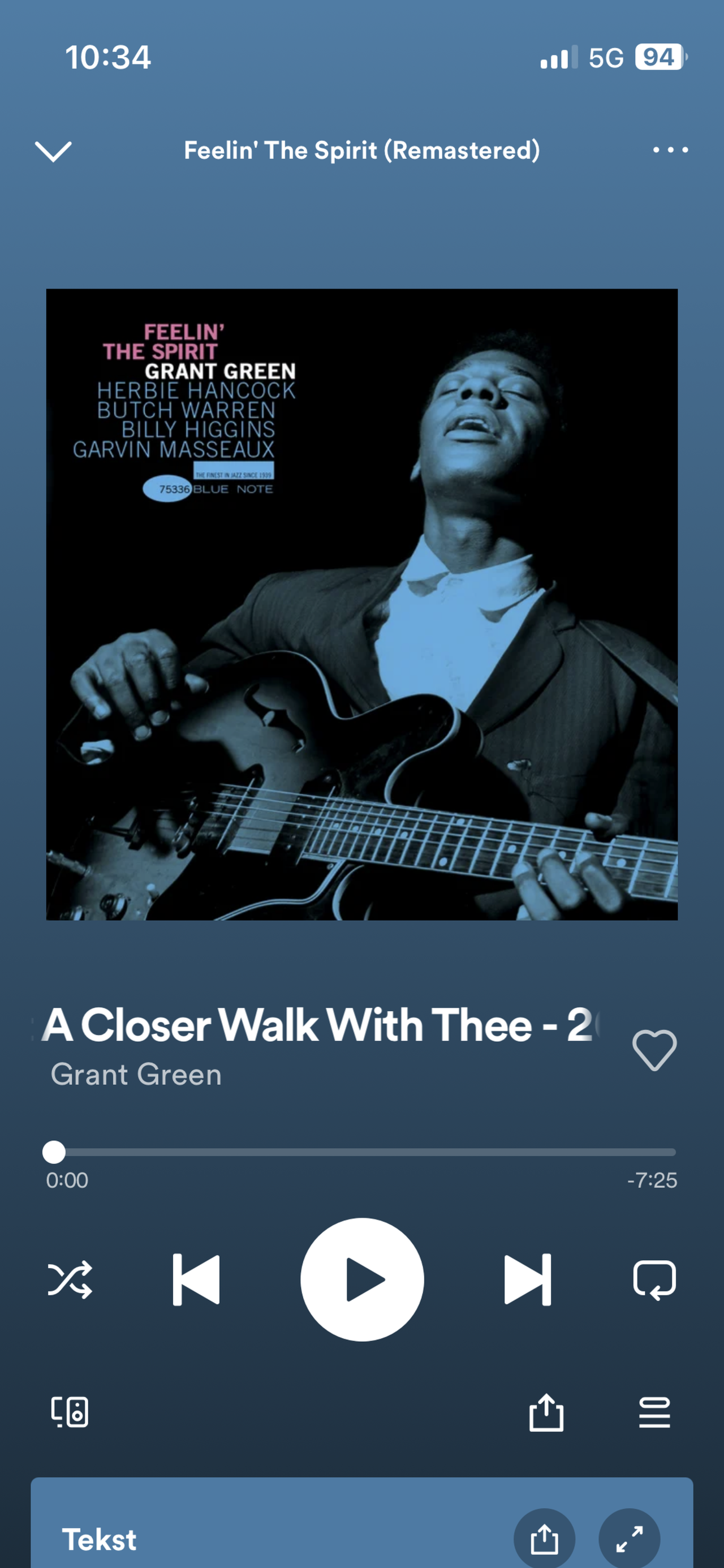Screen dimensions: 724x1568
Task: Toggle shuffle mode
Action: tap(70, 1279)
